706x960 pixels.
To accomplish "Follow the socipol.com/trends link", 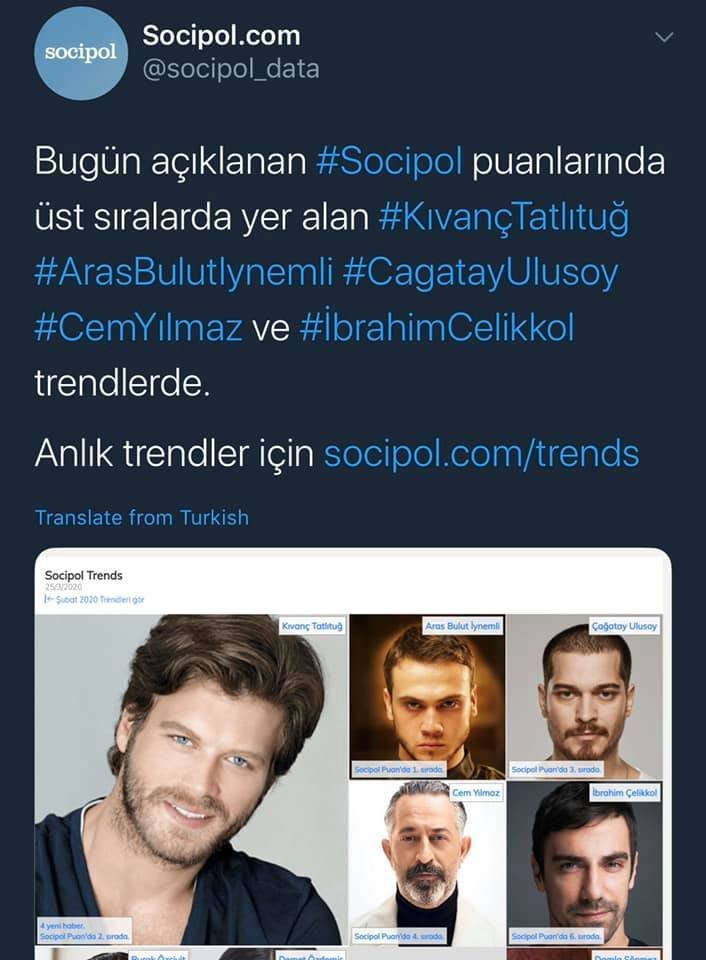I will click(x=481, y=454).
